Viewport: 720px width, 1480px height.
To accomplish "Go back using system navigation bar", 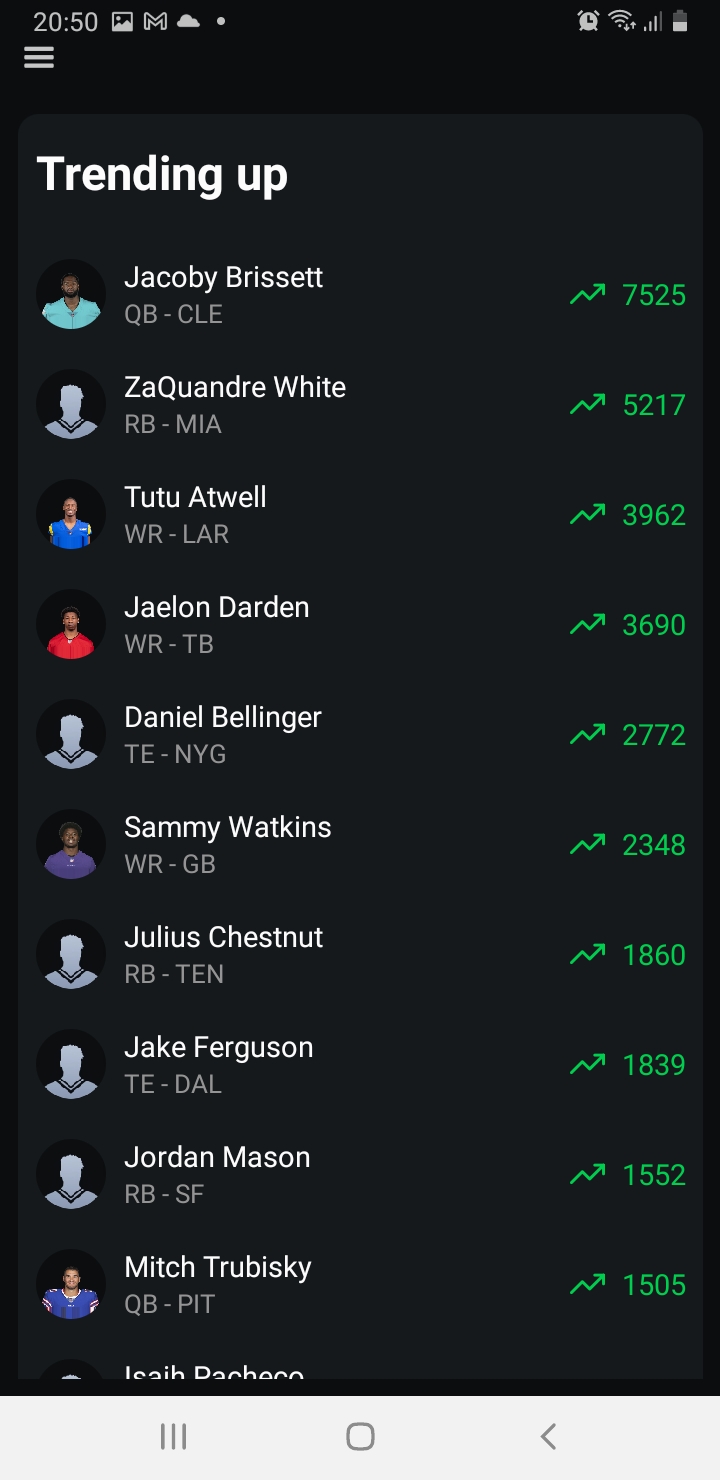I will [x=547, y=1437].
